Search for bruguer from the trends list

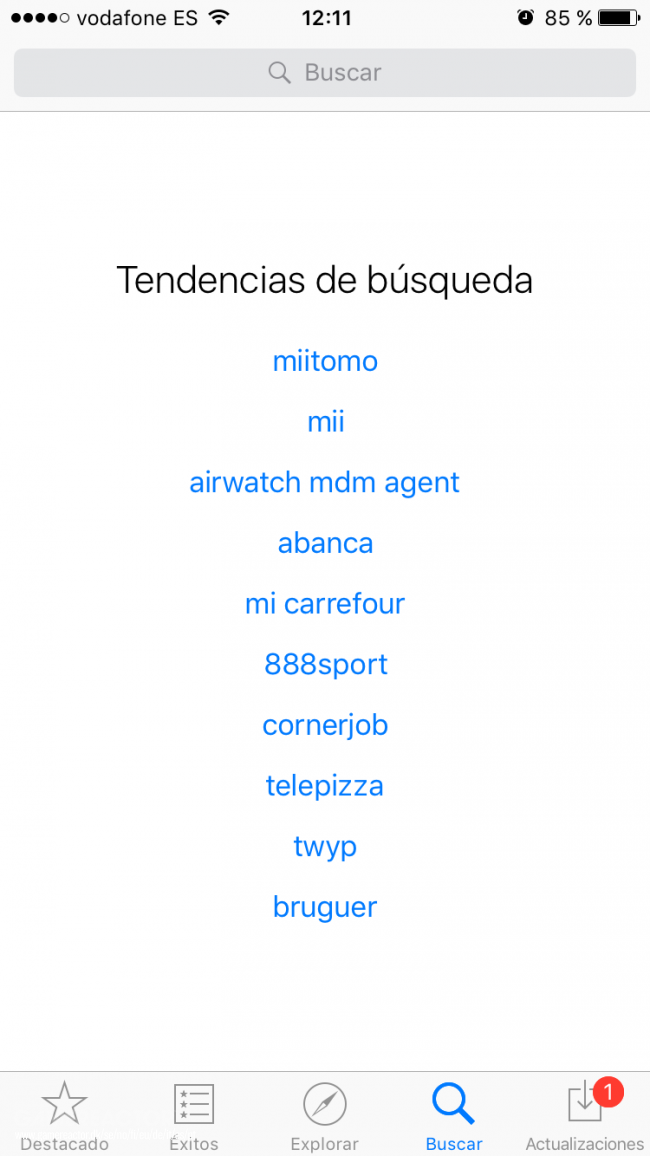pyautogui.click(x=325, y=908)
